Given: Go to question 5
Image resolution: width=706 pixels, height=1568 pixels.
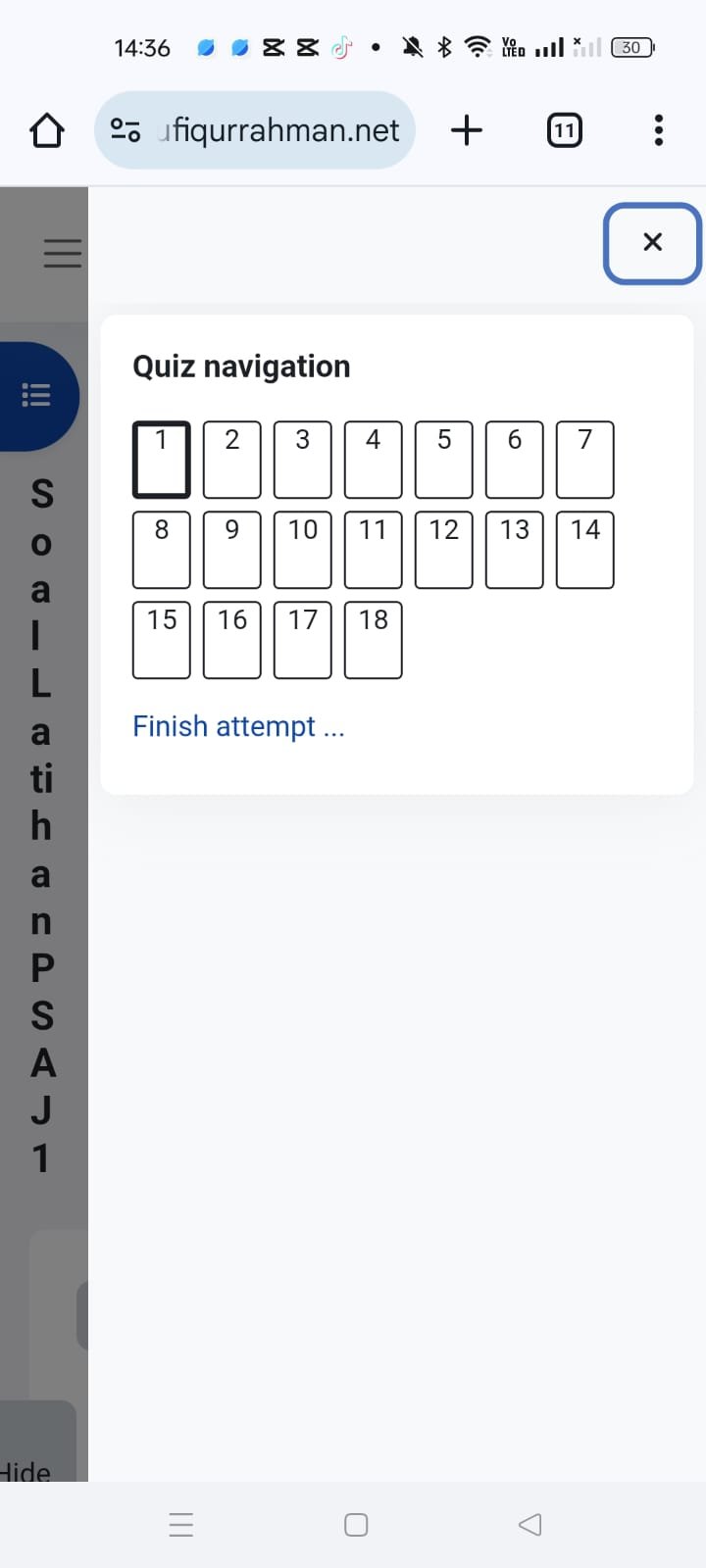Looking at the screenshot, I should point(444,460).
